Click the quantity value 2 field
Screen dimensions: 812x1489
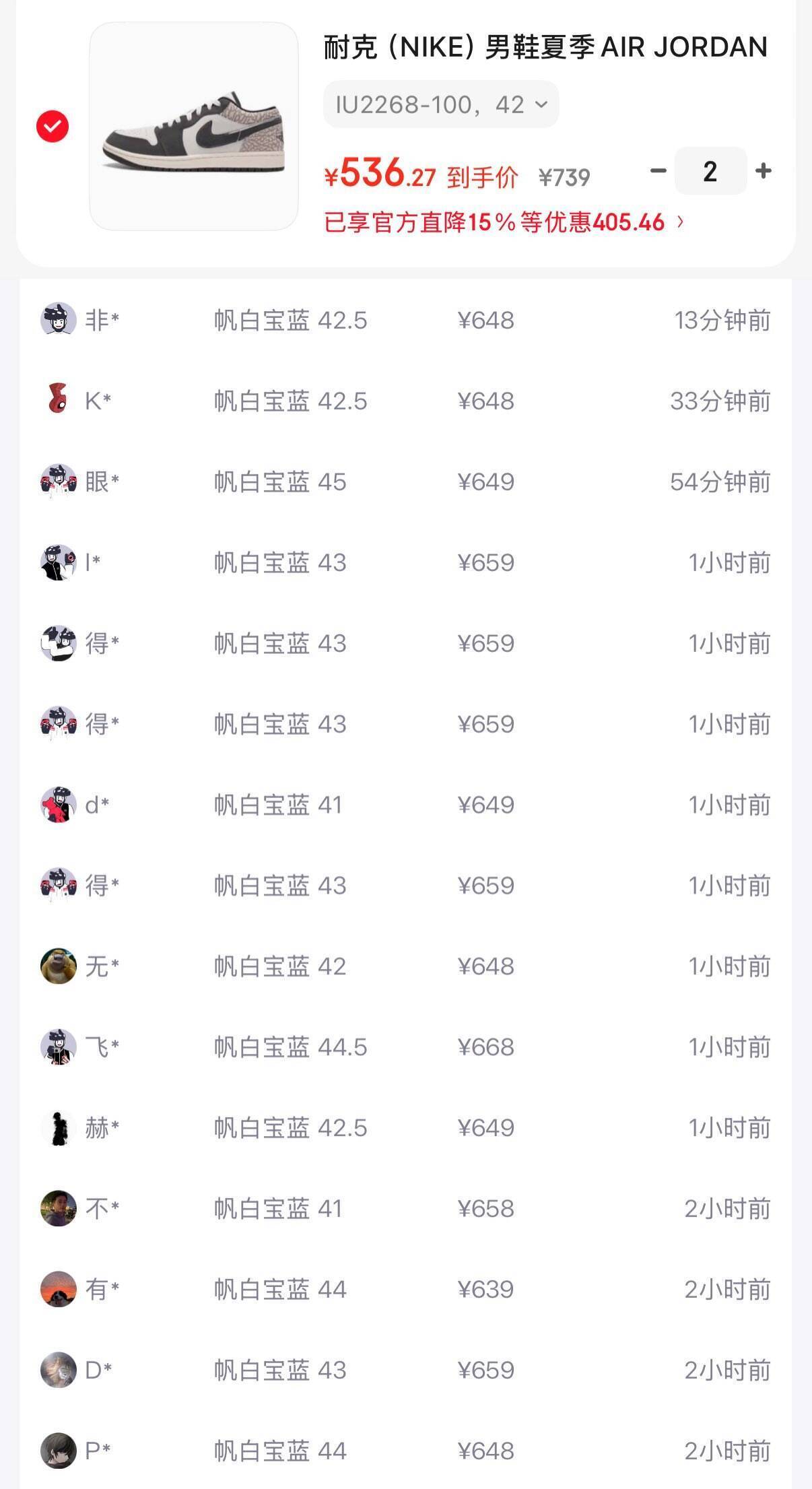point(709,172)
